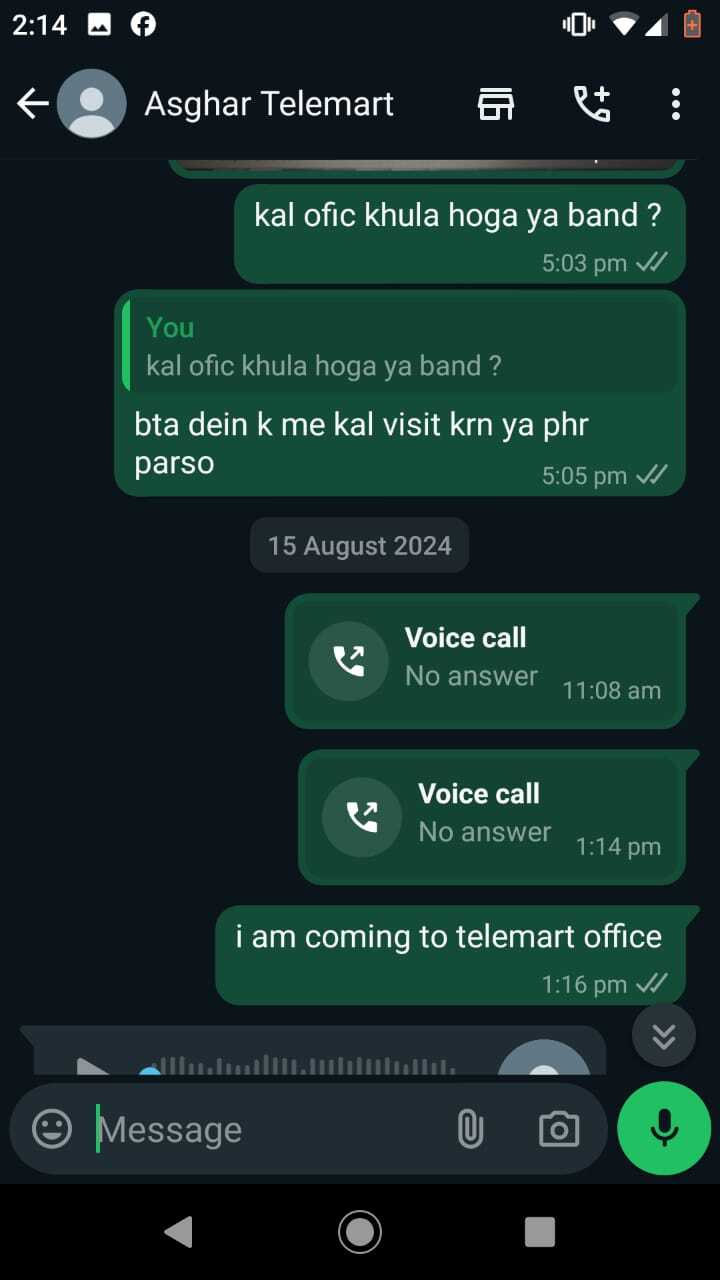Tap the system back button
Screen dimensions: 720x1280
coord(178,1232)
